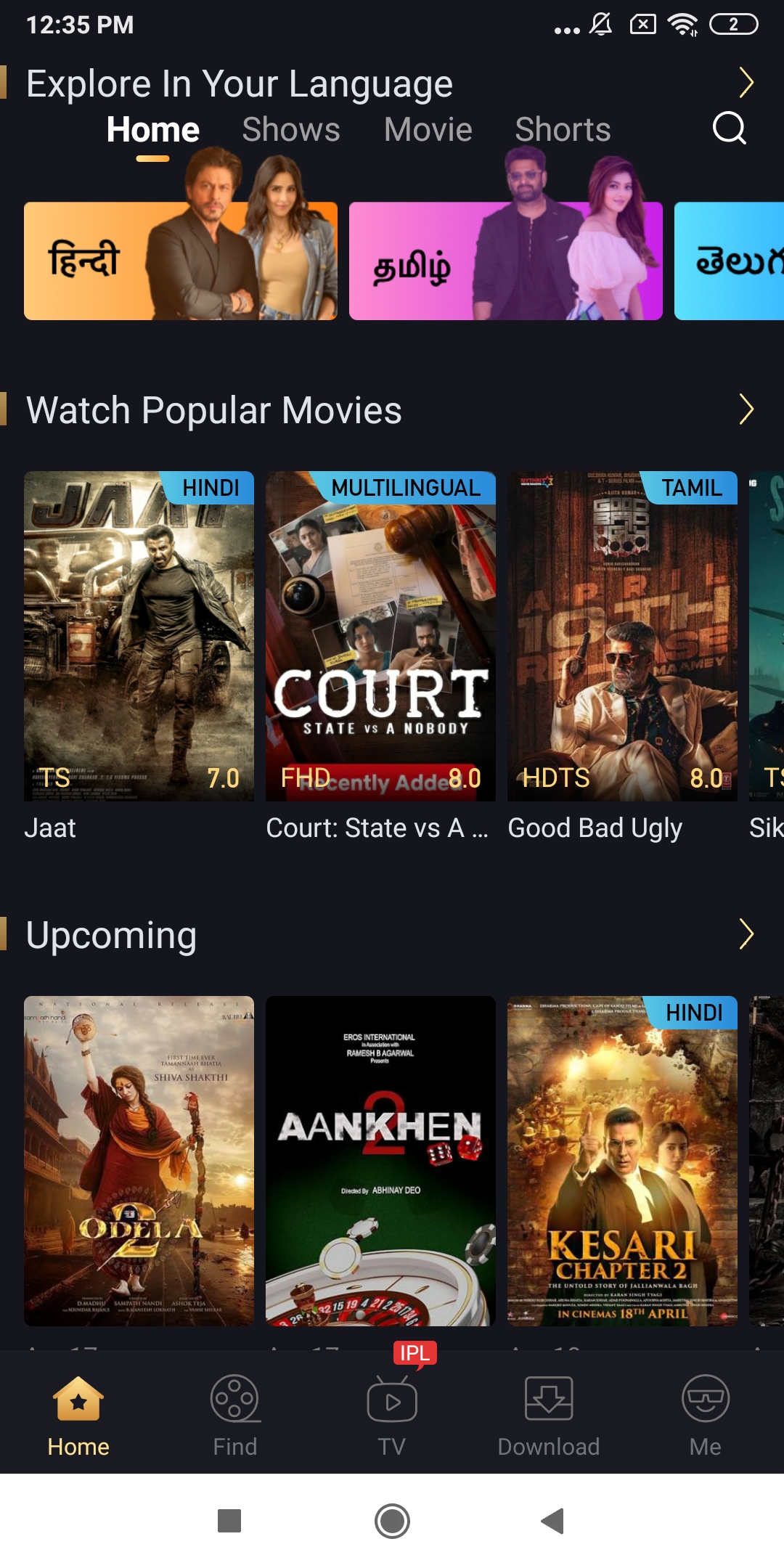The width and height of the screenshot is (784, 1568).
Task: Tap the system back button
Action: coord(553,1521)
